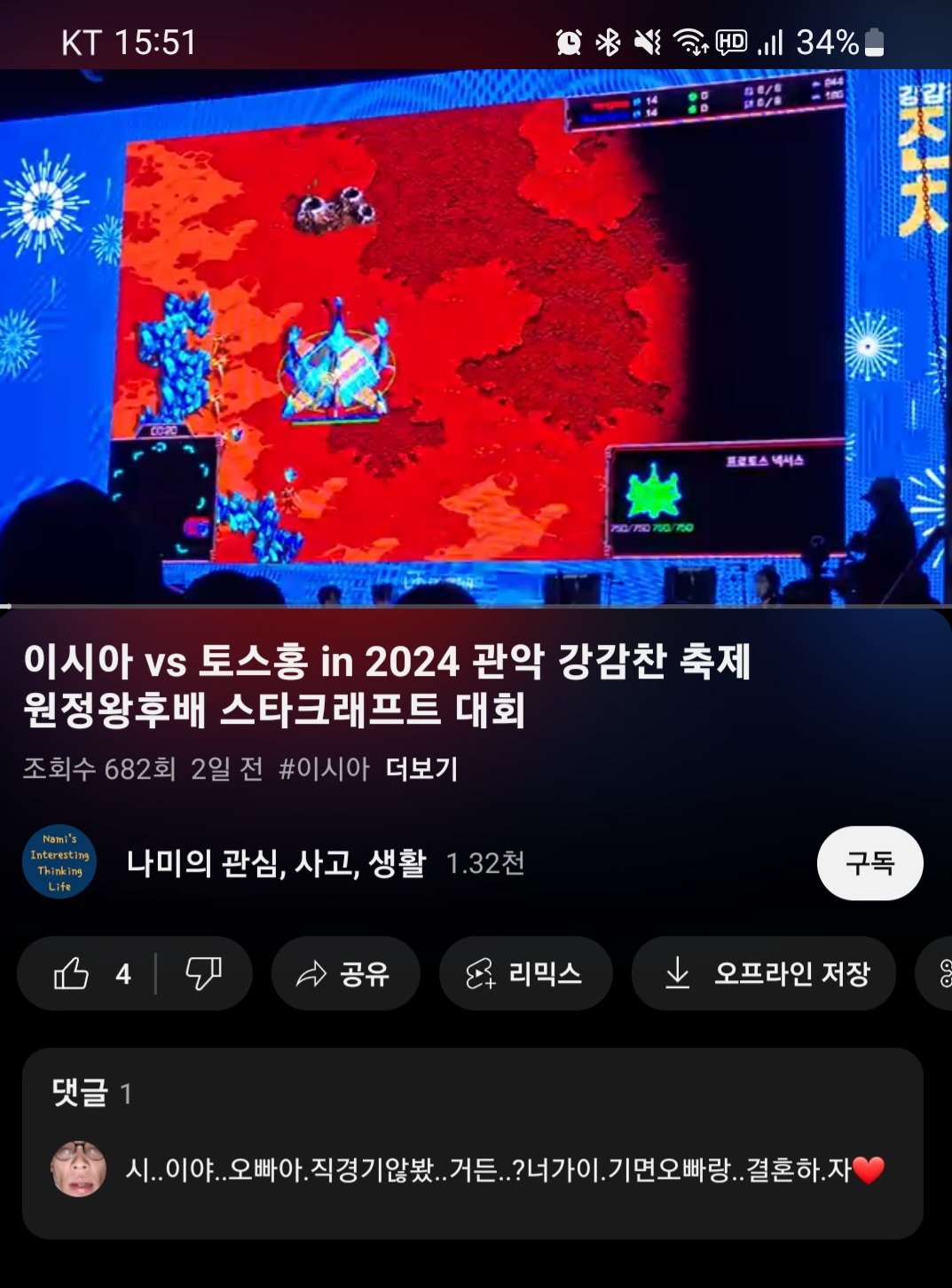Screen dimensions: 952x1288
Task: Open 나미의 관심, 사고, 생활 channel
Action: [x=275, y=862]
